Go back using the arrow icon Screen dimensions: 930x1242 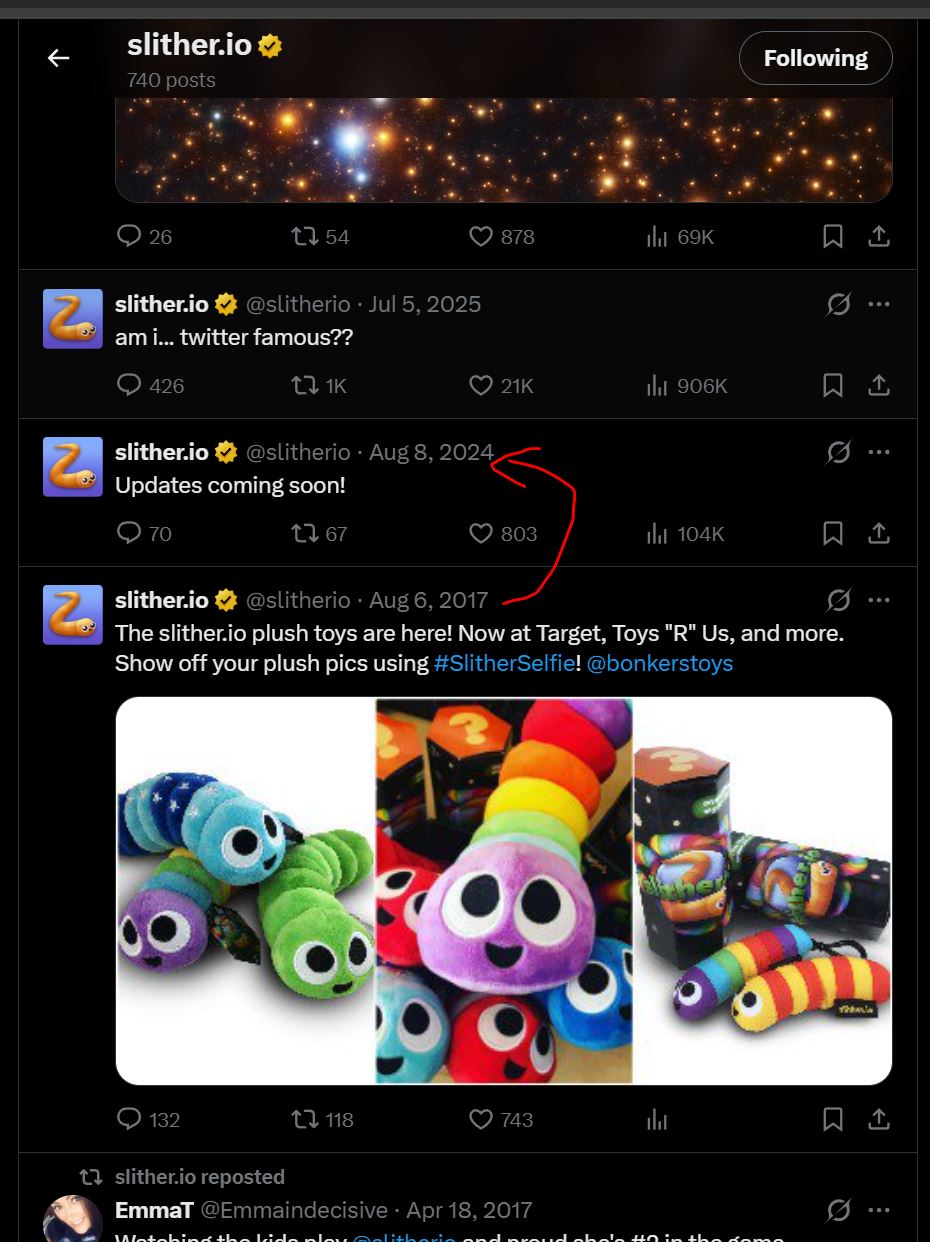tap(58, 58)
